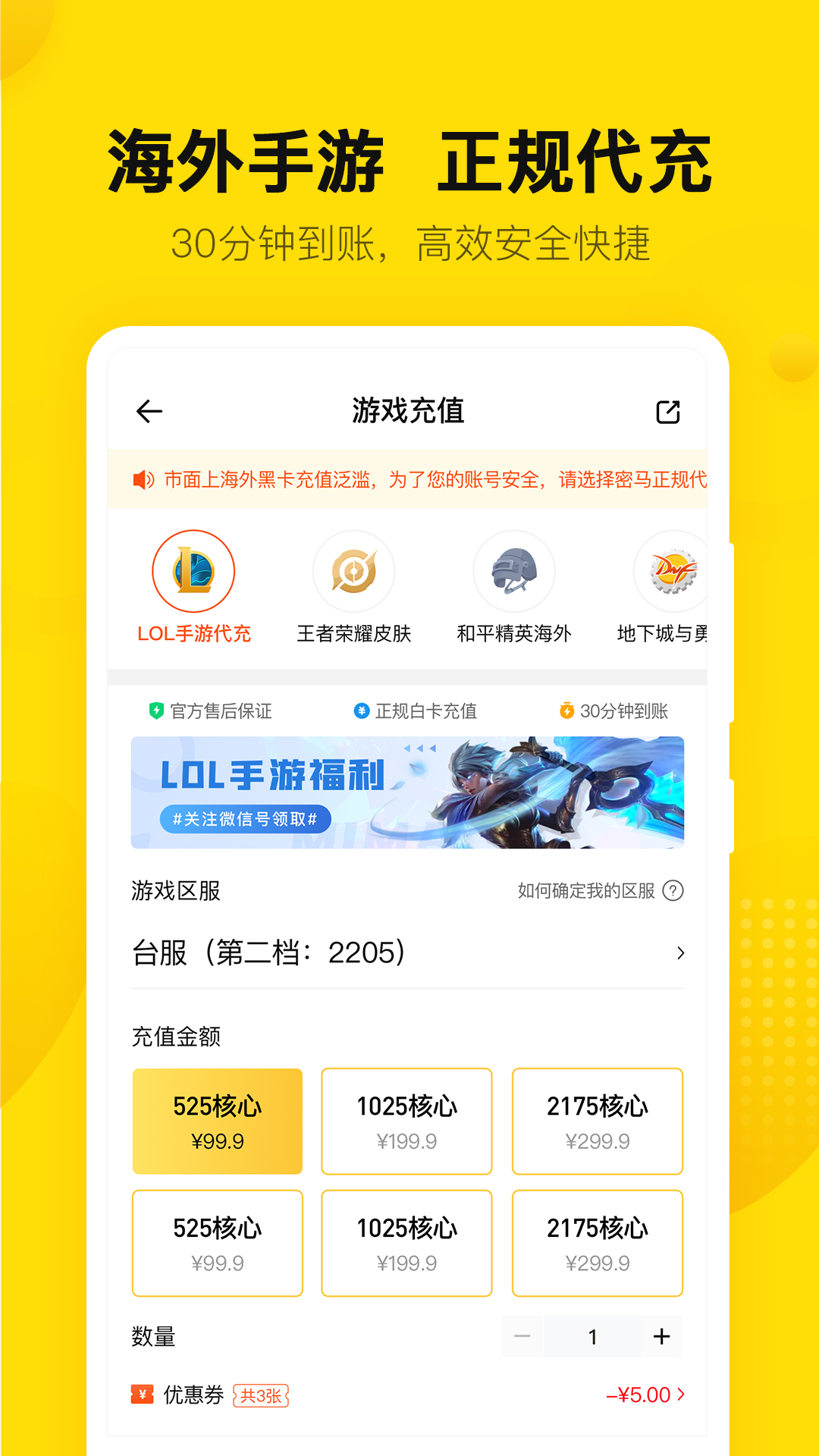Tap the speaker announcement icon
The image size is (819, 1456).
pos(143,479)
